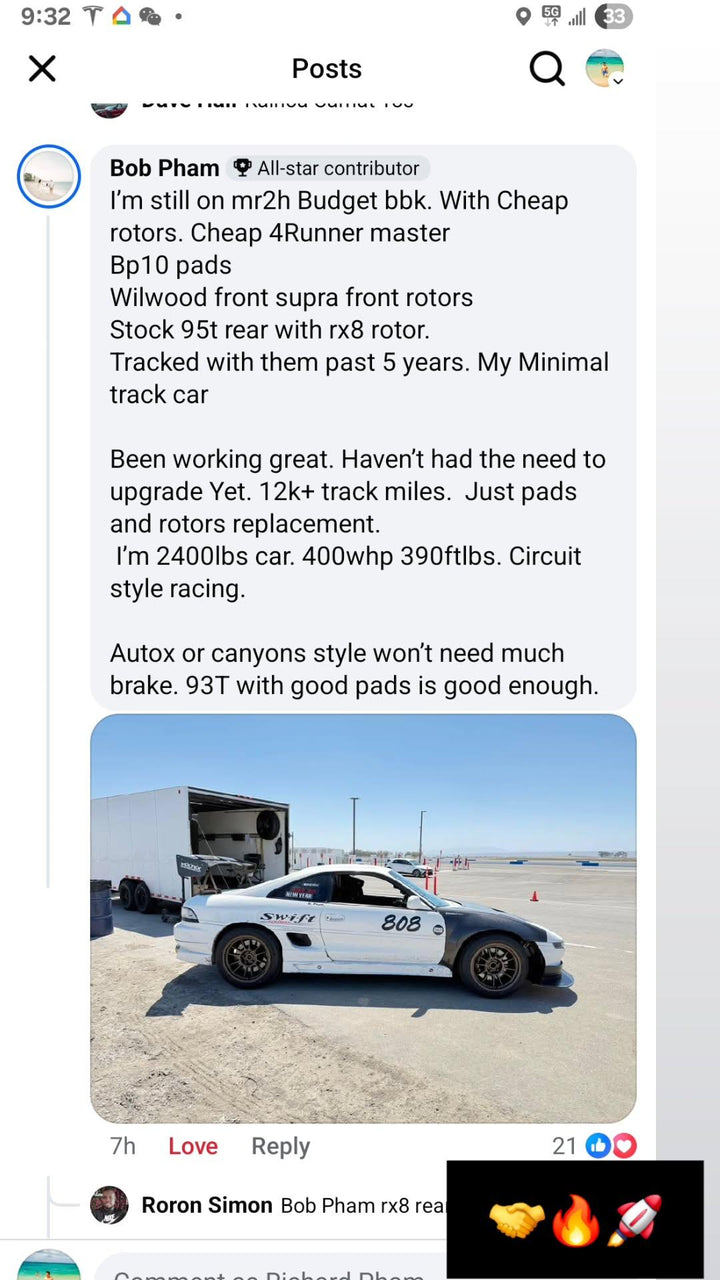Open Bob Pham's profile name

165,168
